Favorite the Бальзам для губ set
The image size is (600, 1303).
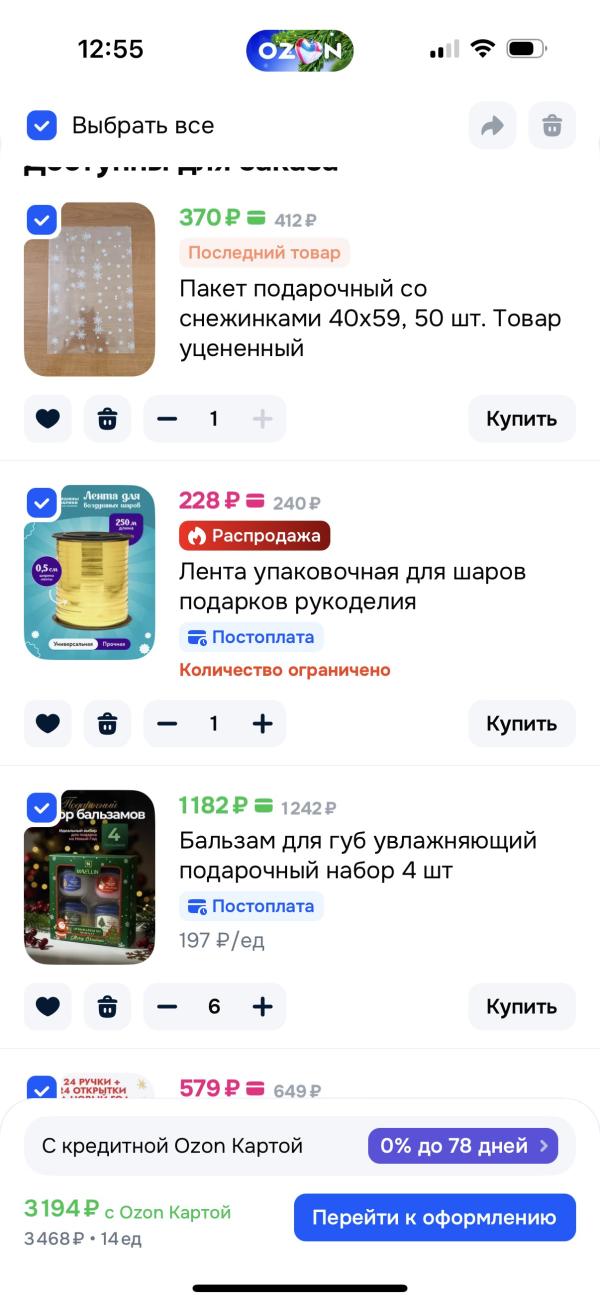tap(48, 1007)
